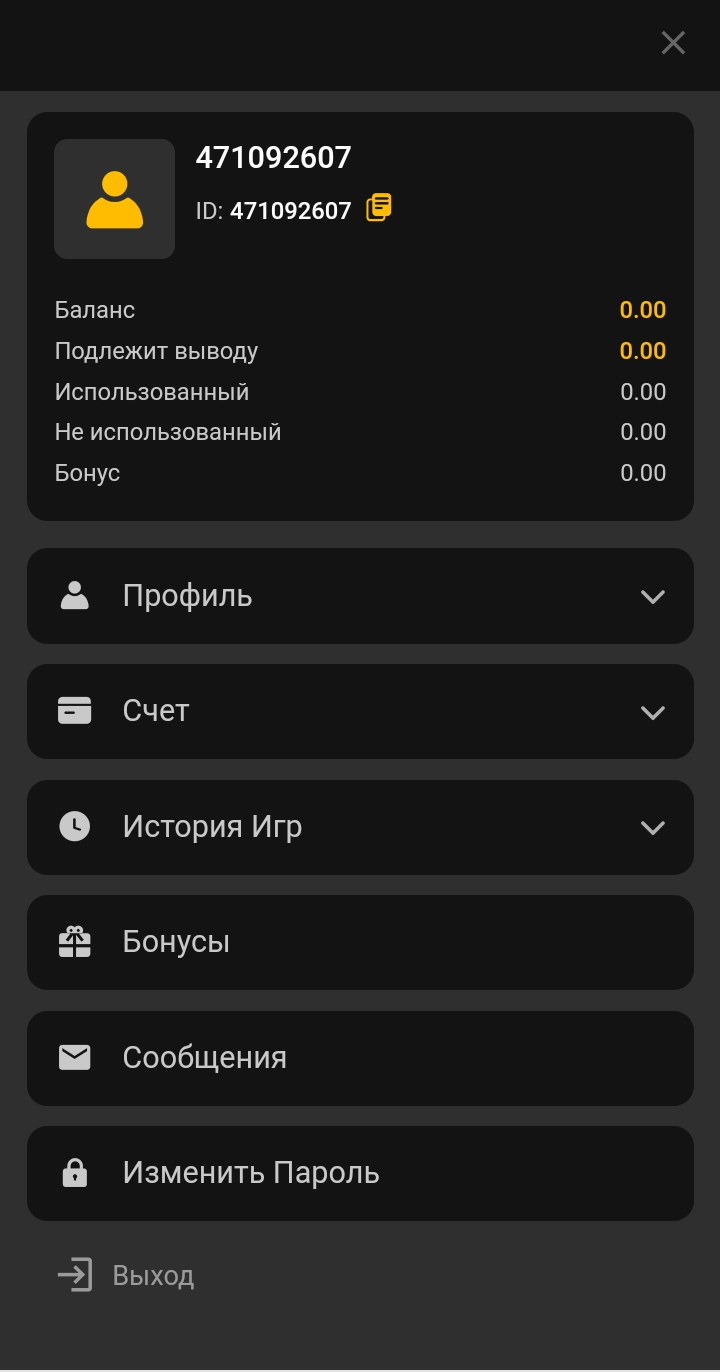This screenshot has height=1372, width=720.
Task: Expand the Счет section
Action: click(x=360, y=711)
